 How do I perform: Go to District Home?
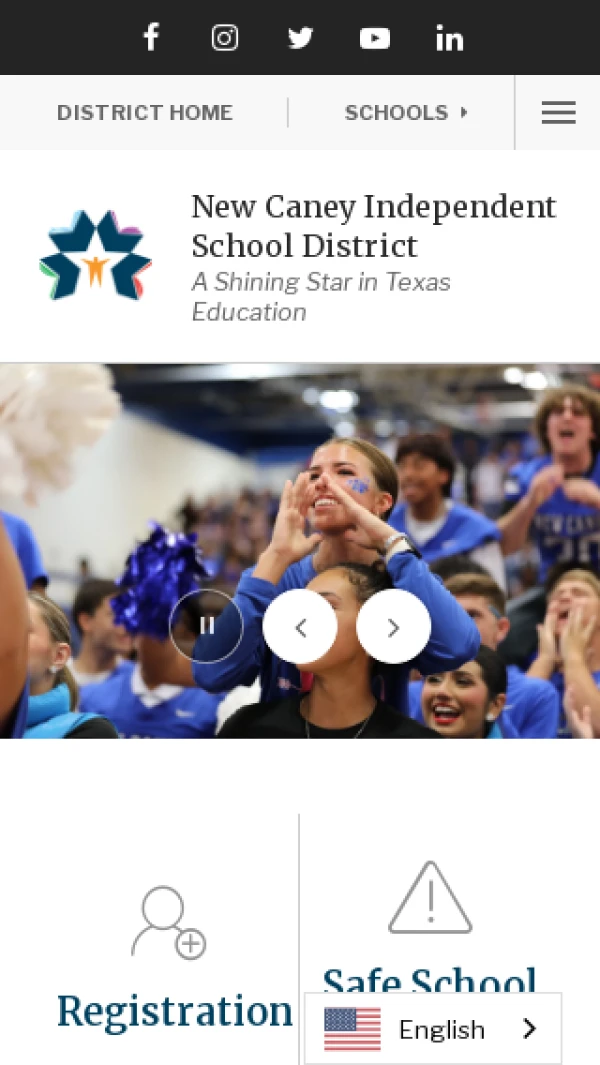[145, 113]
